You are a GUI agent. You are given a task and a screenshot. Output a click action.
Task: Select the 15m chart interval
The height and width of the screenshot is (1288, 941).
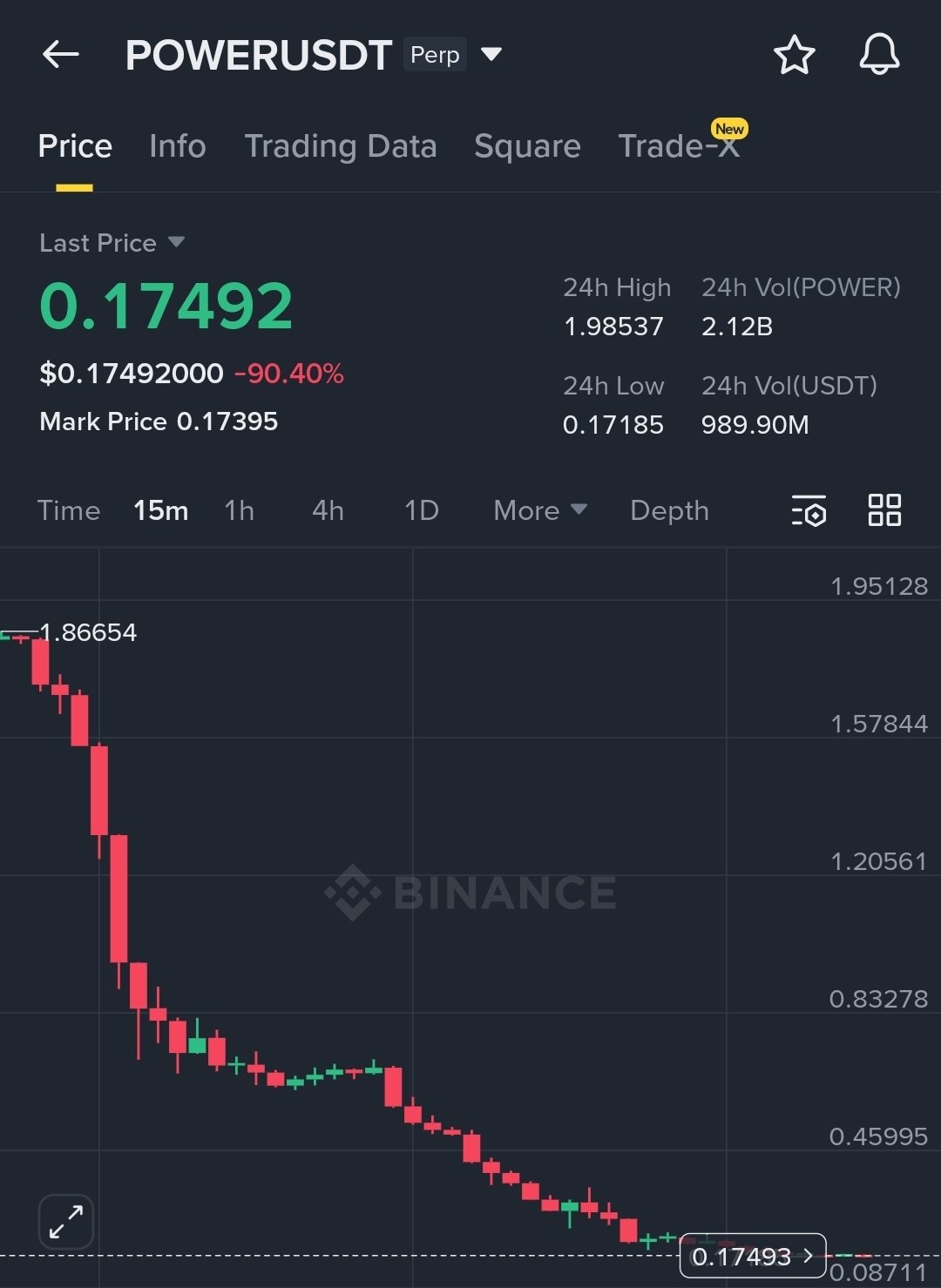point(161,510)
